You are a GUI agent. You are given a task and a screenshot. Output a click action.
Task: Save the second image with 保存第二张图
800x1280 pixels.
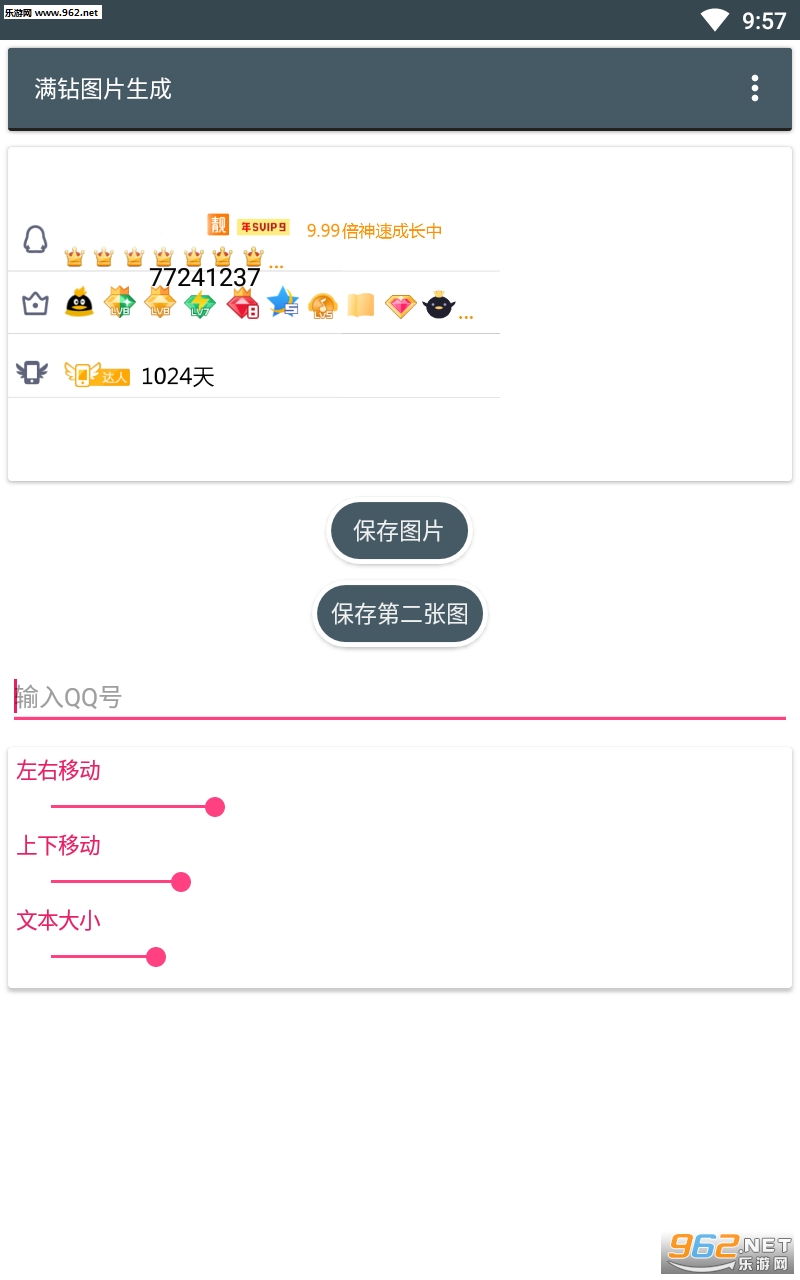click(400, 614)
